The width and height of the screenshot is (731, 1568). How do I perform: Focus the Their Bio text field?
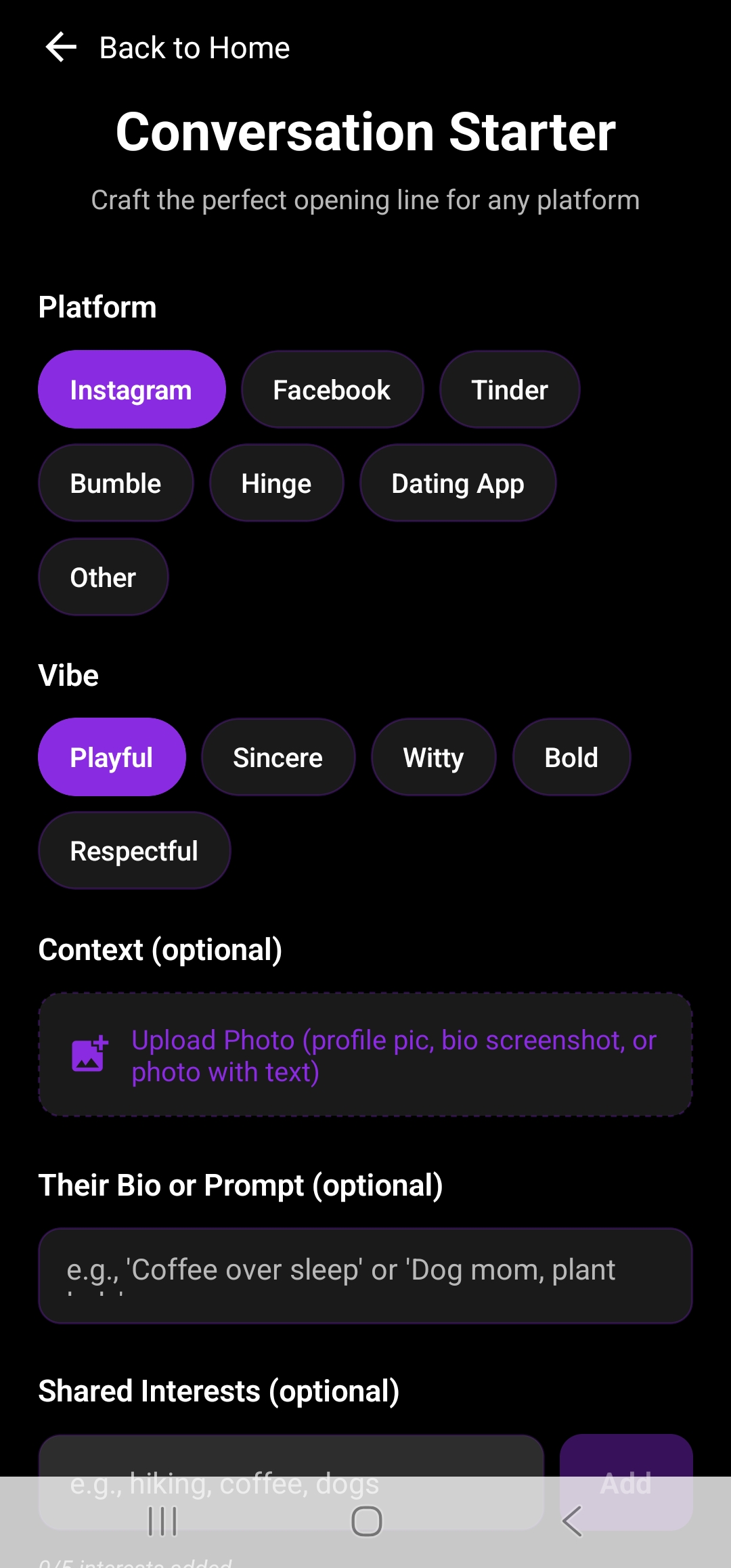[365, 1275]
